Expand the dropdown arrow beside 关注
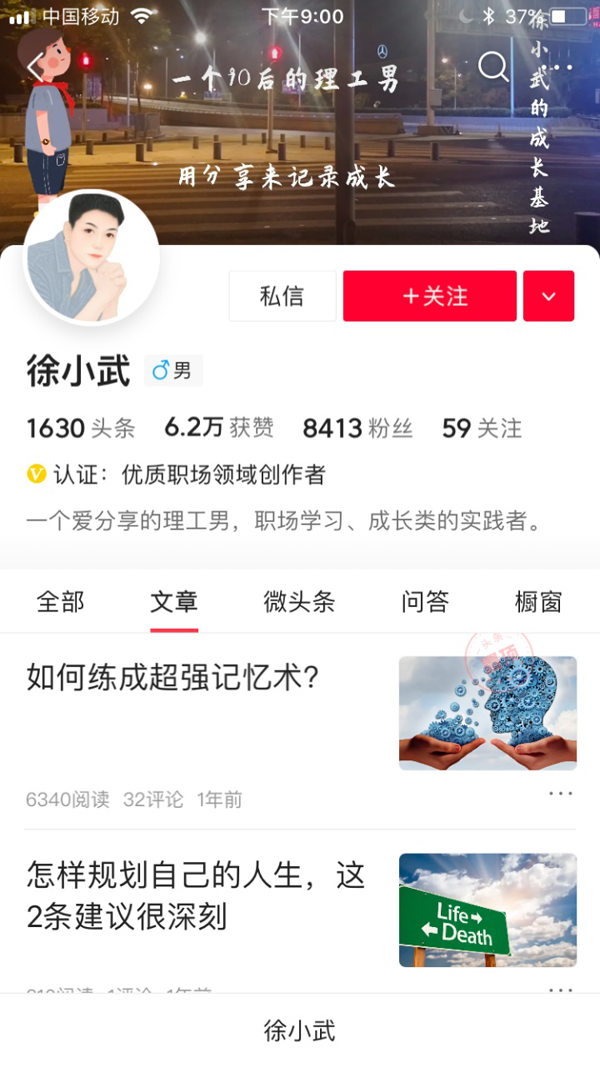This screenshot has height=1068, width=600. click(548, 296)
